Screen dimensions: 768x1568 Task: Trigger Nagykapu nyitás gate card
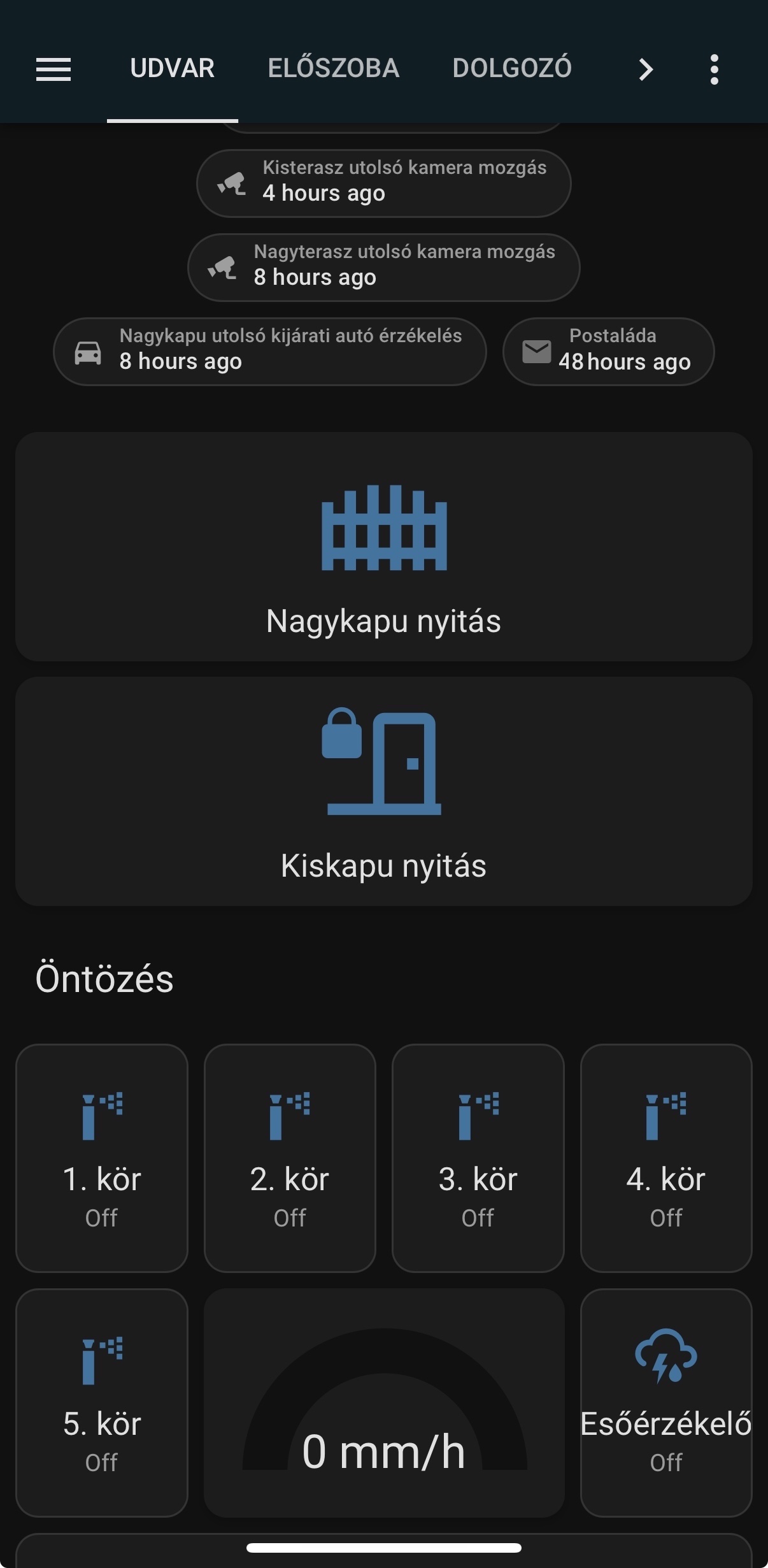click(384, 547)
